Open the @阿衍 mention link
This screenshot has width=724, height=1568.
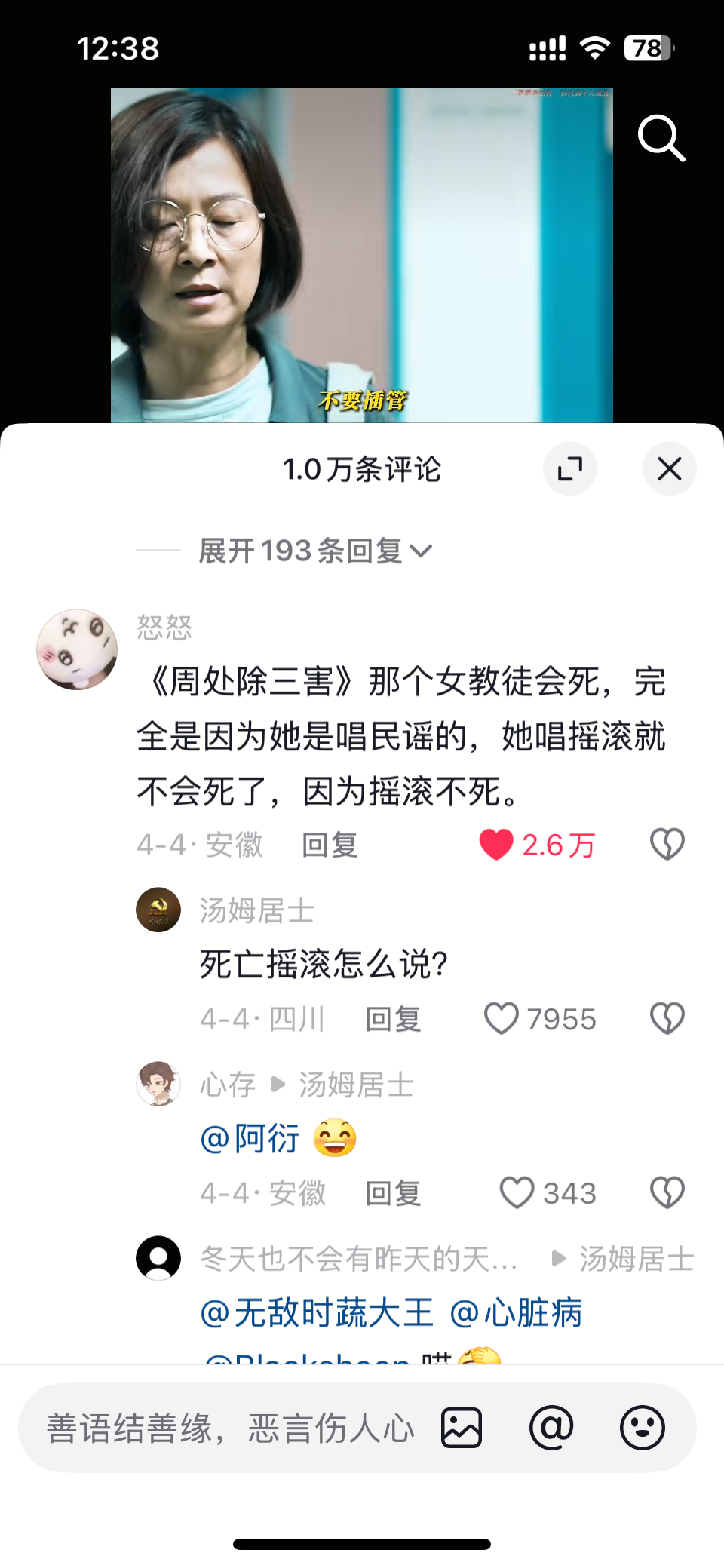(250, 1138)
